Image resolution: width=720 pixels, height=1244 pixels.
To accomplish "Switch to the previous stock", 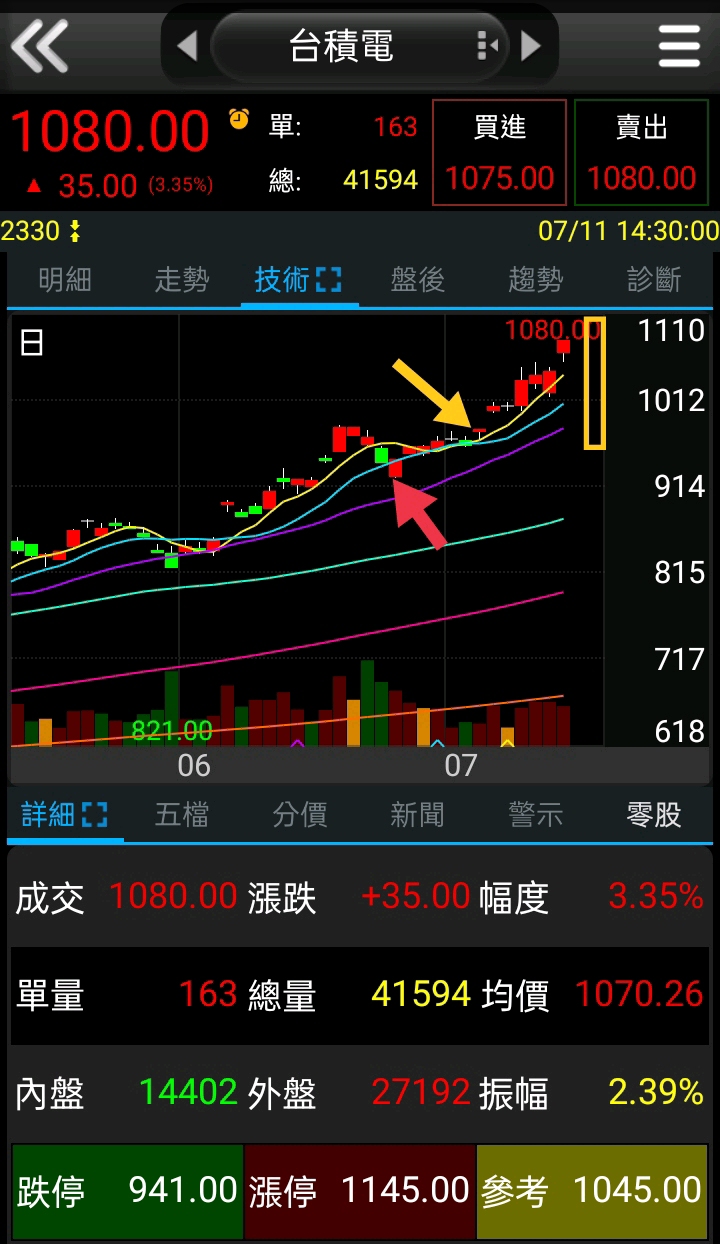I will click(x=187, y=46).
